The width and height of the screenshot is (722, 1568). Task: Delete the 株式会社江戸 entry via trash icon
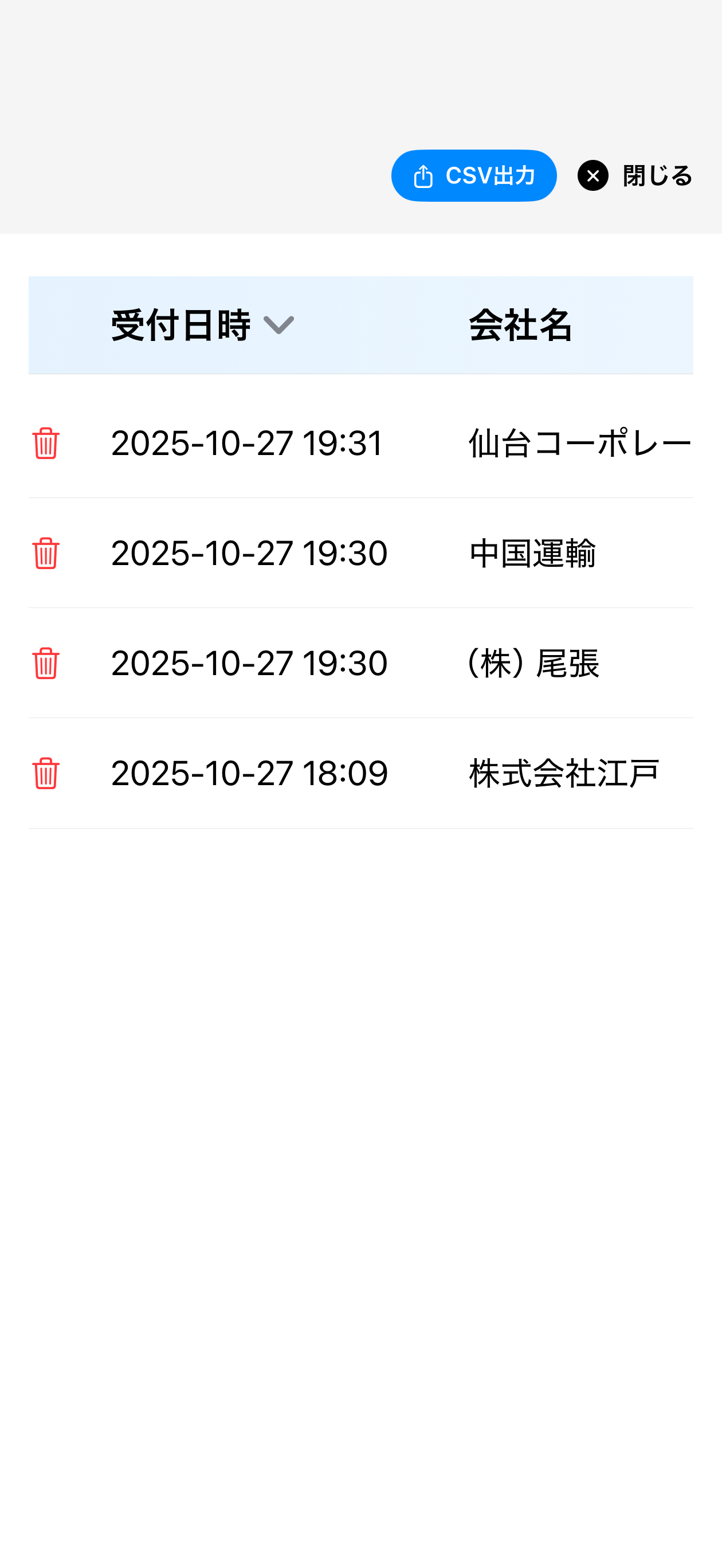pyautogui.click(x=46, y=773)
